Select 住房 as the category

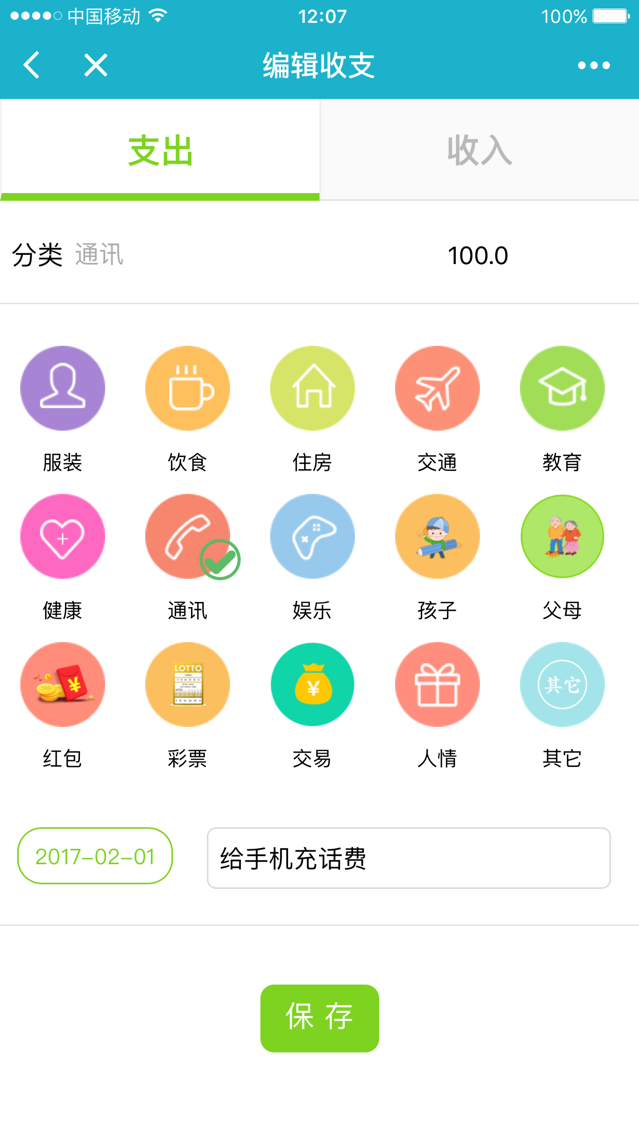pos(312,389)
